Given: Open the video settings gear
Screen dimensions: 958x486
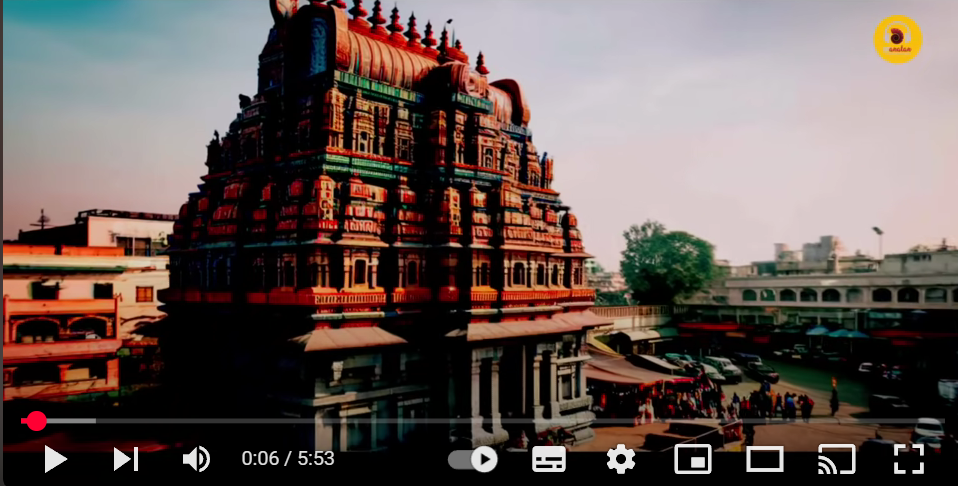Looking at the screenshot, I should click(621, 459).
